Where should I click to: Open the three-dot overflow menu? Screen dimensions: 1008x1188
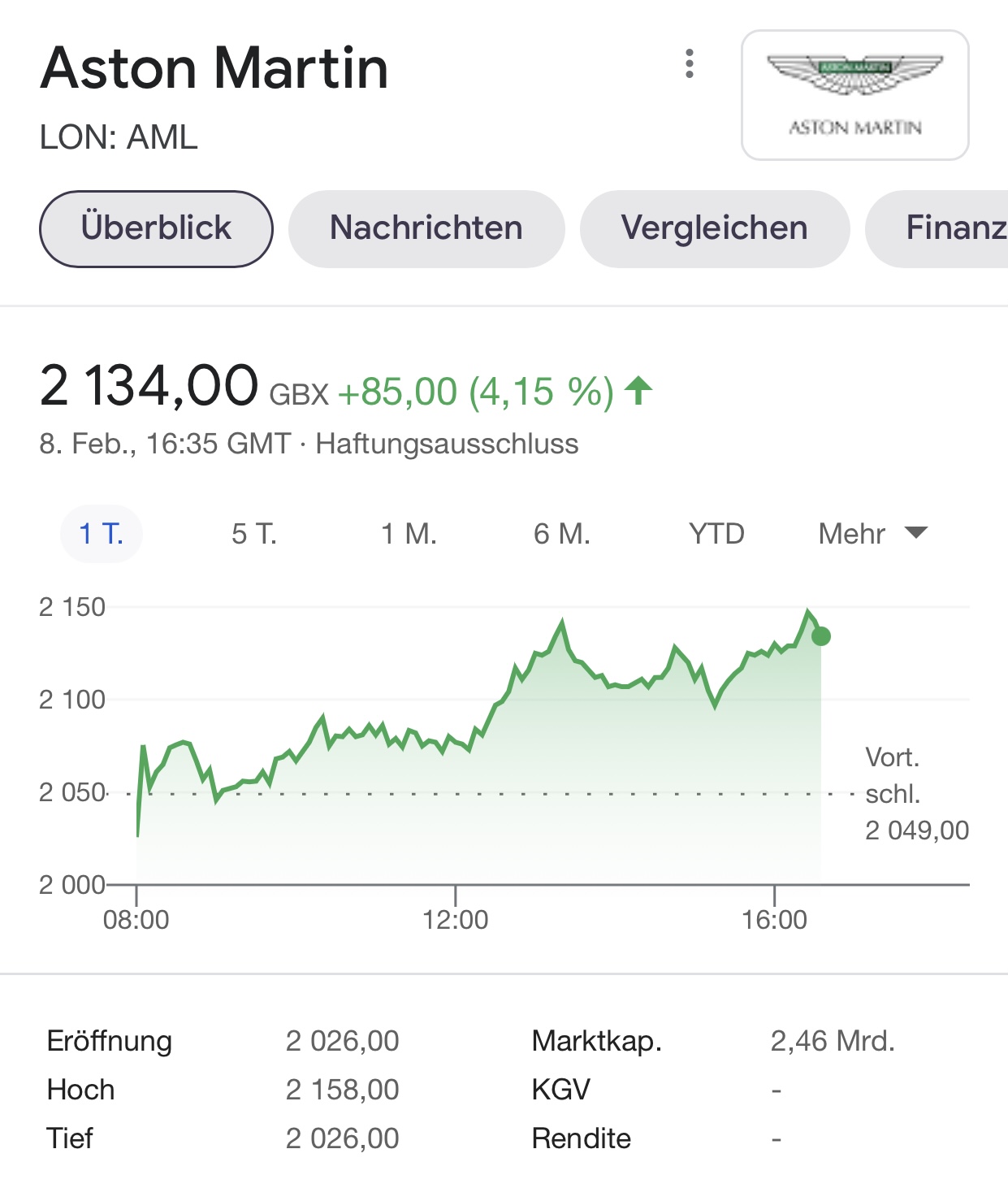690,63
